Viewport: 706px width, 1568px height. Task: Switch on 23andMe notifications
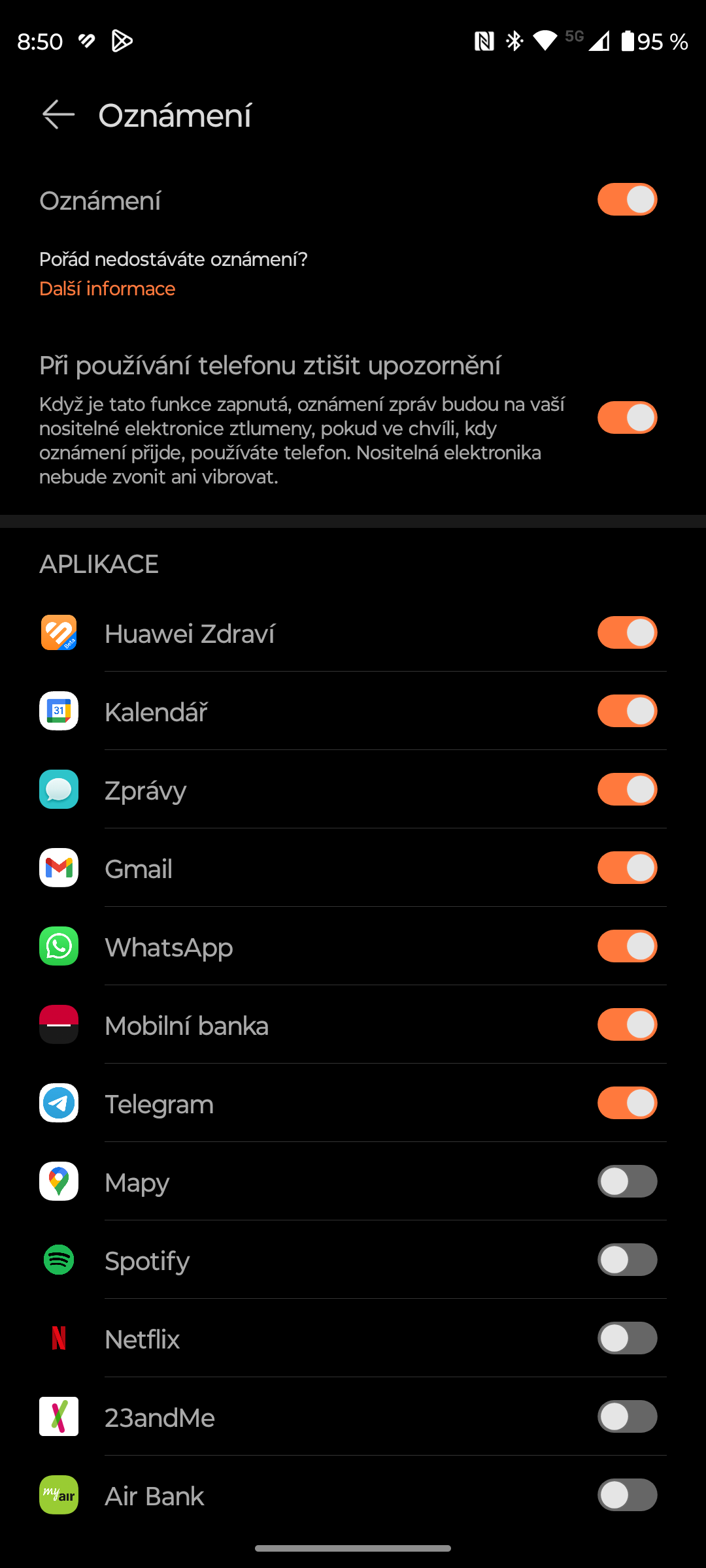[x=627, y=1416]
